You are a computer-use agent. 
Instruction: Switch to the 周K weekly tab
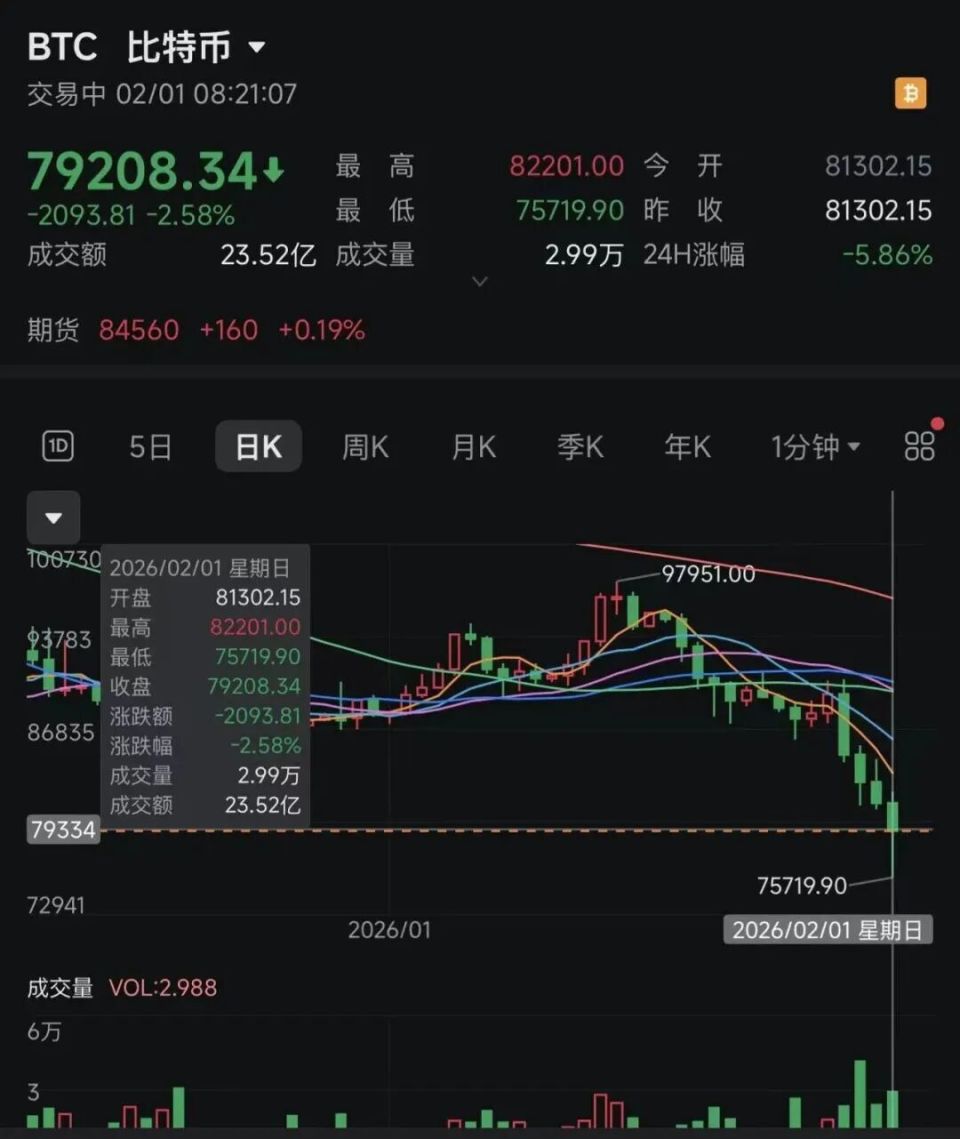(x=365, y=447)
